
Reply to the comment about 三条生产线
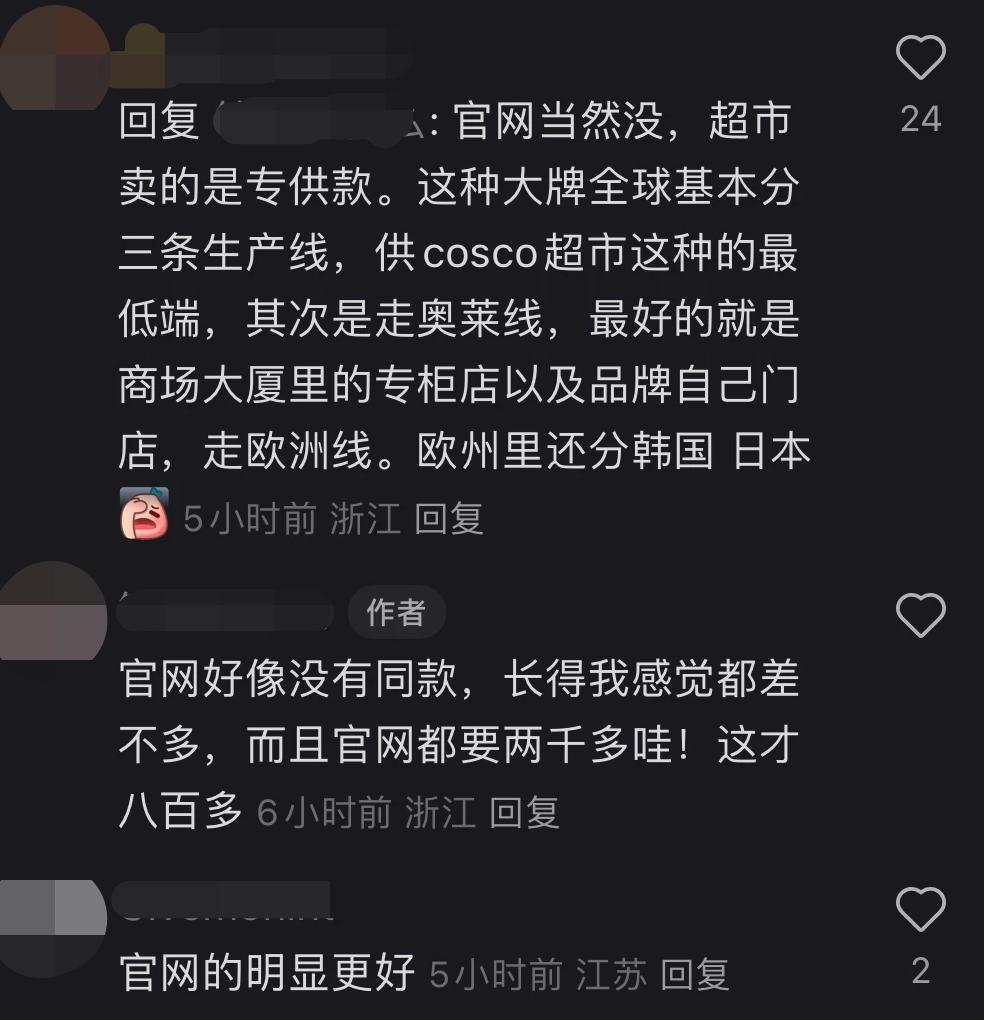pyautogui.click(x=448, y=519)
